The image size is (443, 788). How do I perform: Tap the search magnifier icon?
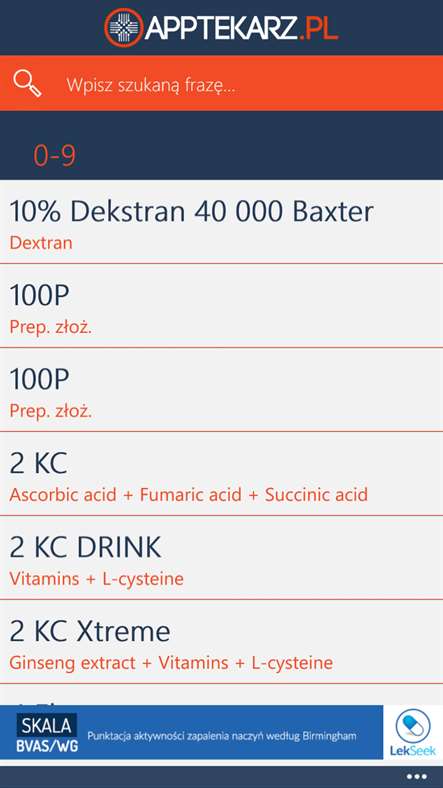pyautogui.click(x=28, y=83)
